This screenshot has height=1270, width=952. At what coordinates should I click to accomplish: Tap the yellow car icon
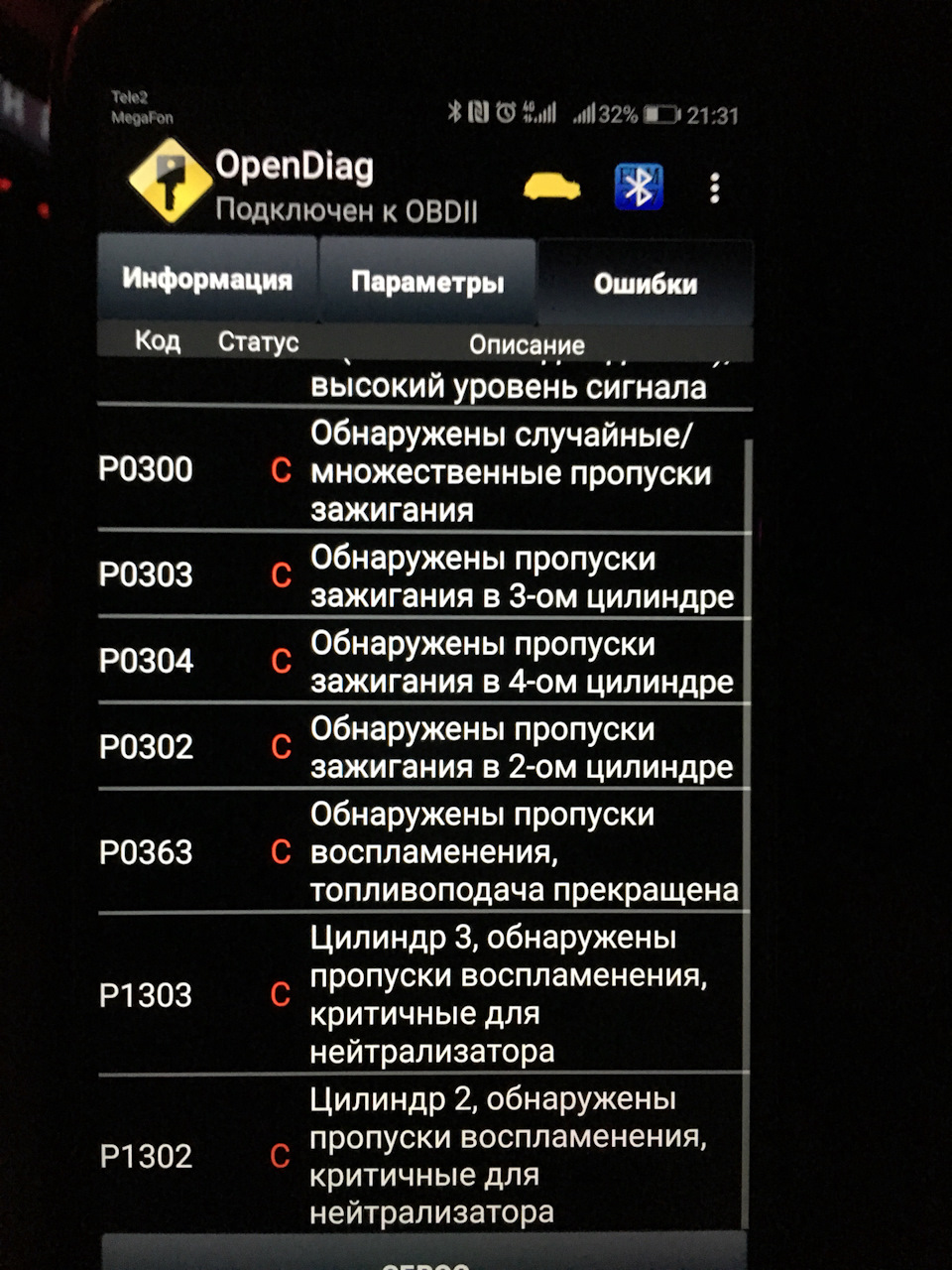[552, 186]
